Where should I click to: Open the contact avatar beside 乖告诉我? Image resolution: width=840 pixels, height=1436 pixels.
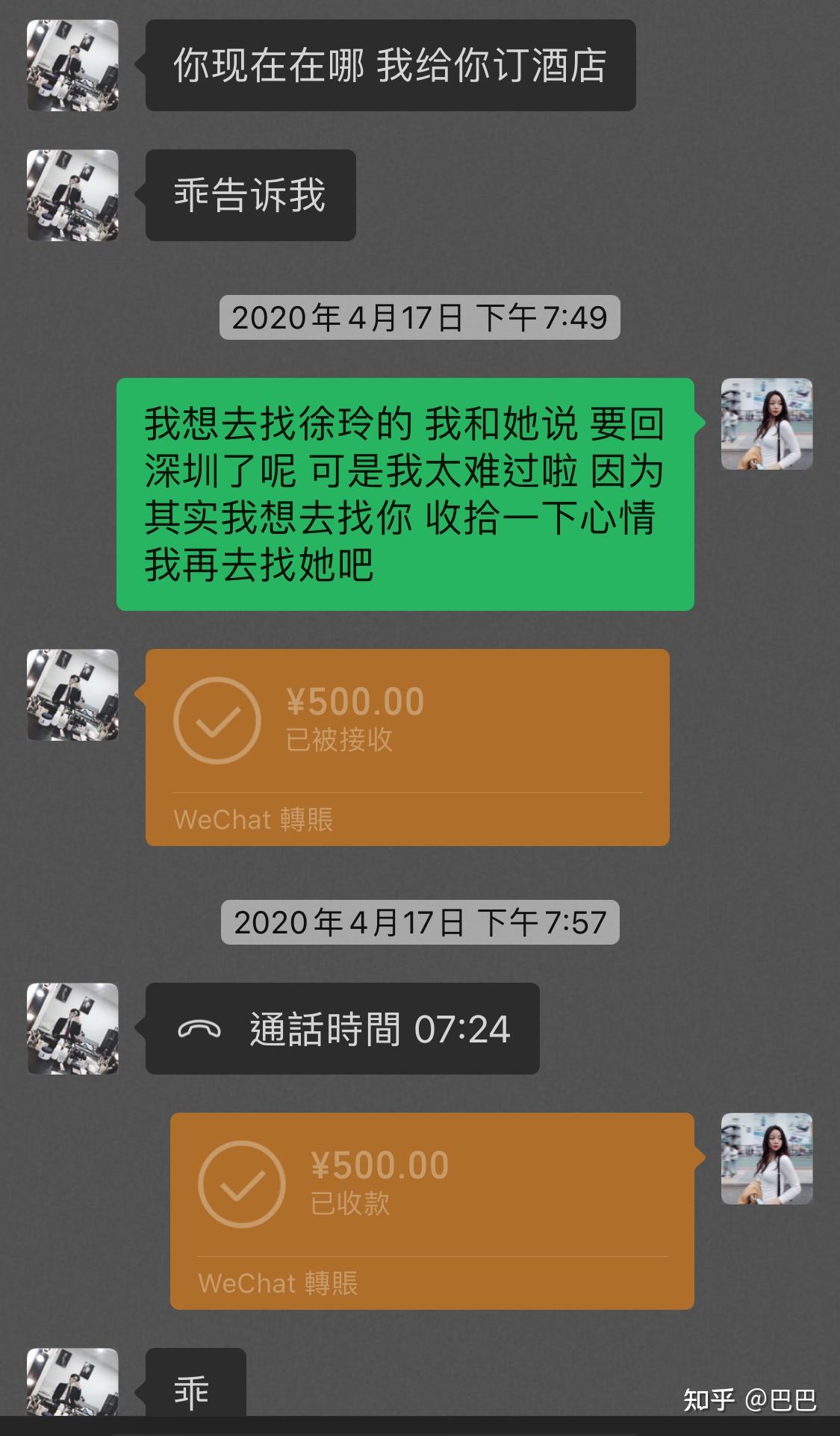click(x=72, y=195)
